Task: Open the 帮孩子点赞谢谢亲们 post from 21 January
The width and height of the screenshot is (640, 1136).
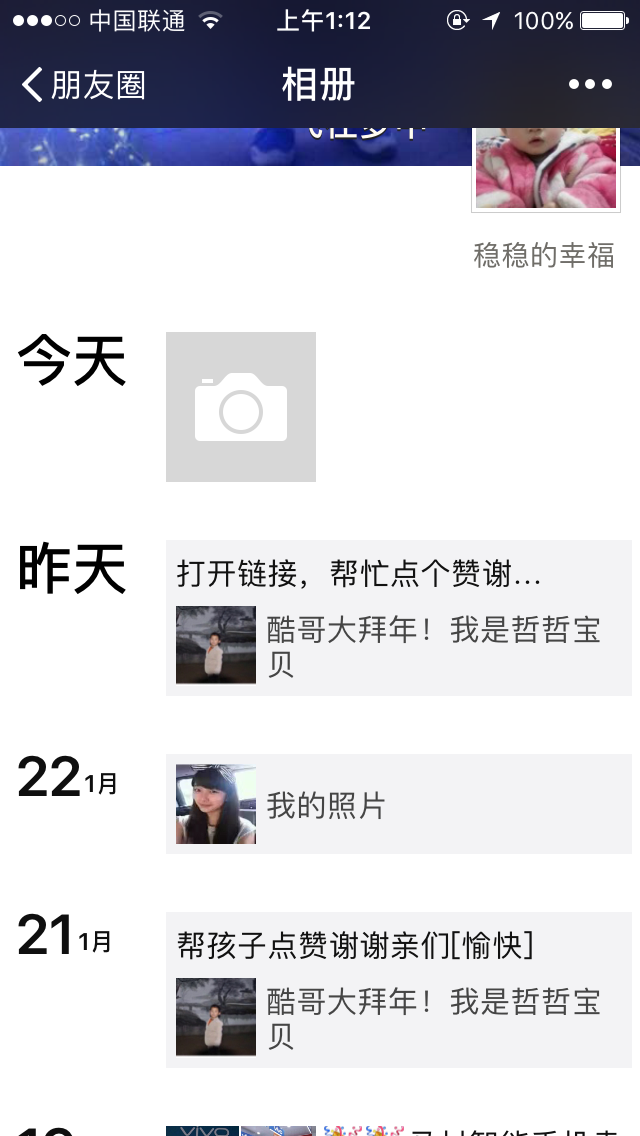Action: click(x=398, y=990)
